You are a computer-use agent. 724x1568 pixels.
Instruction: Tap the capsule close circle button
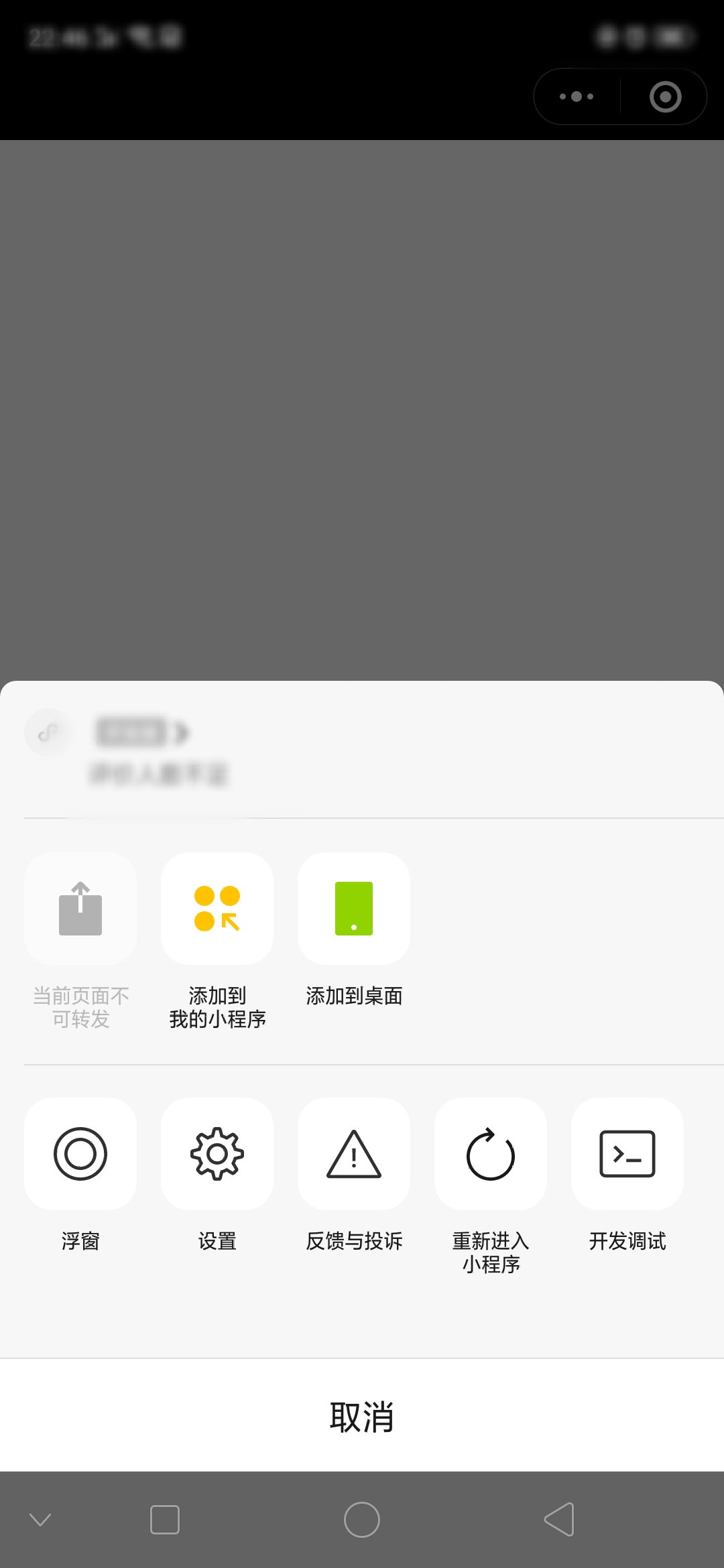tap(664, 98)
